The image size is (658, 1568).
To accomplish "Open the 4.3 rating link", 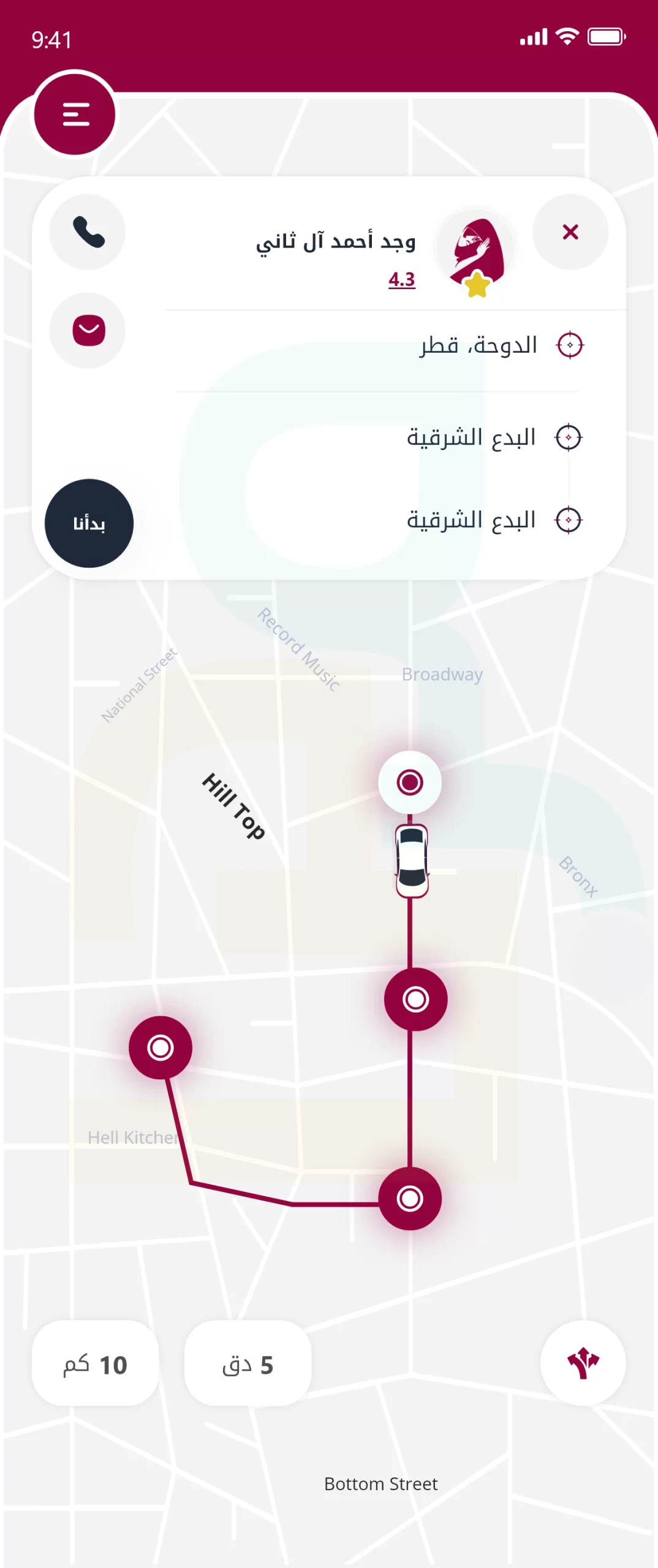I will coord(401,280).
